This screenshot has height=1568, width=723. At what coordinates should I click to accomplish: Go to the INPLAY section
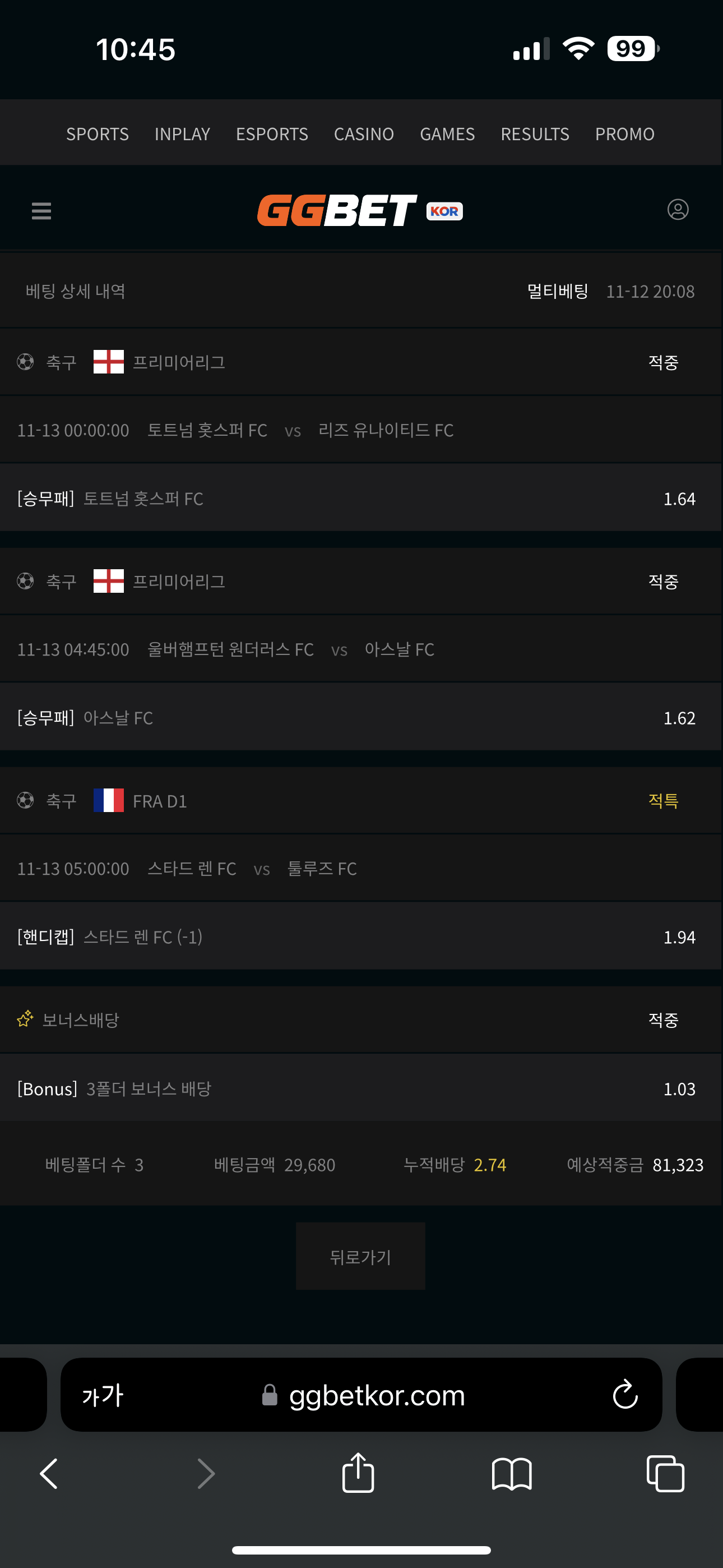182,134
